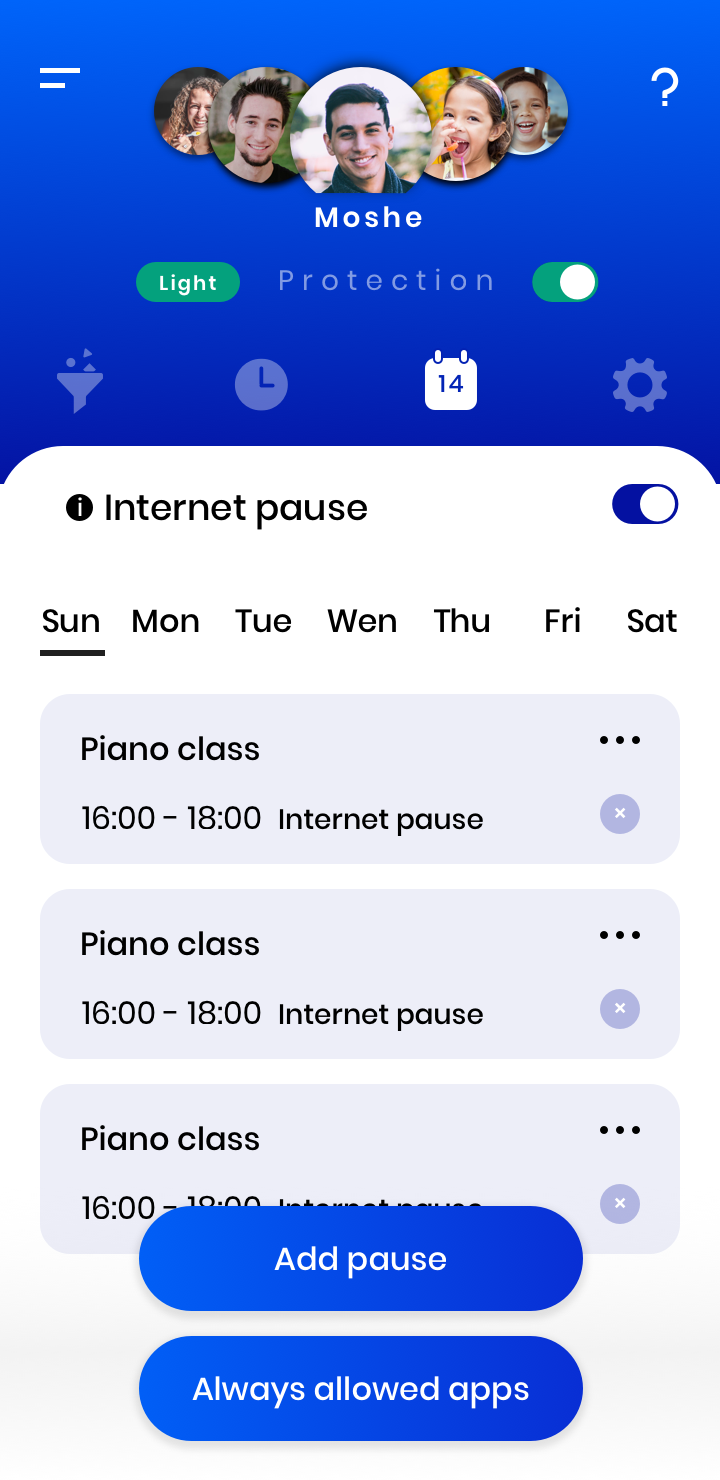Open options on first Piano class card
Viewport: 720px width, 1480px height.
click(620, 741)
